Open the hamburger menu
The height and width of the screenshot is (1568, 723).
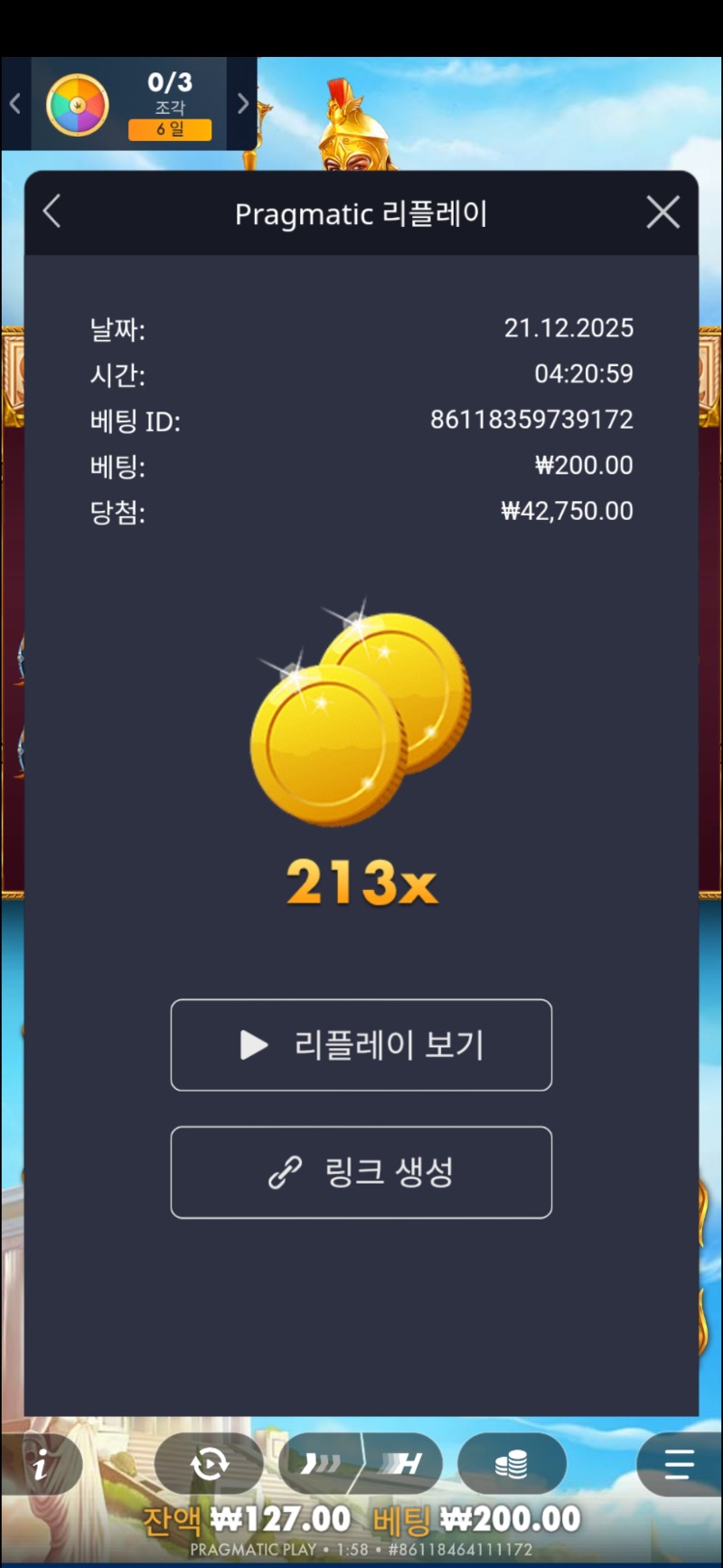[678, 1464]
